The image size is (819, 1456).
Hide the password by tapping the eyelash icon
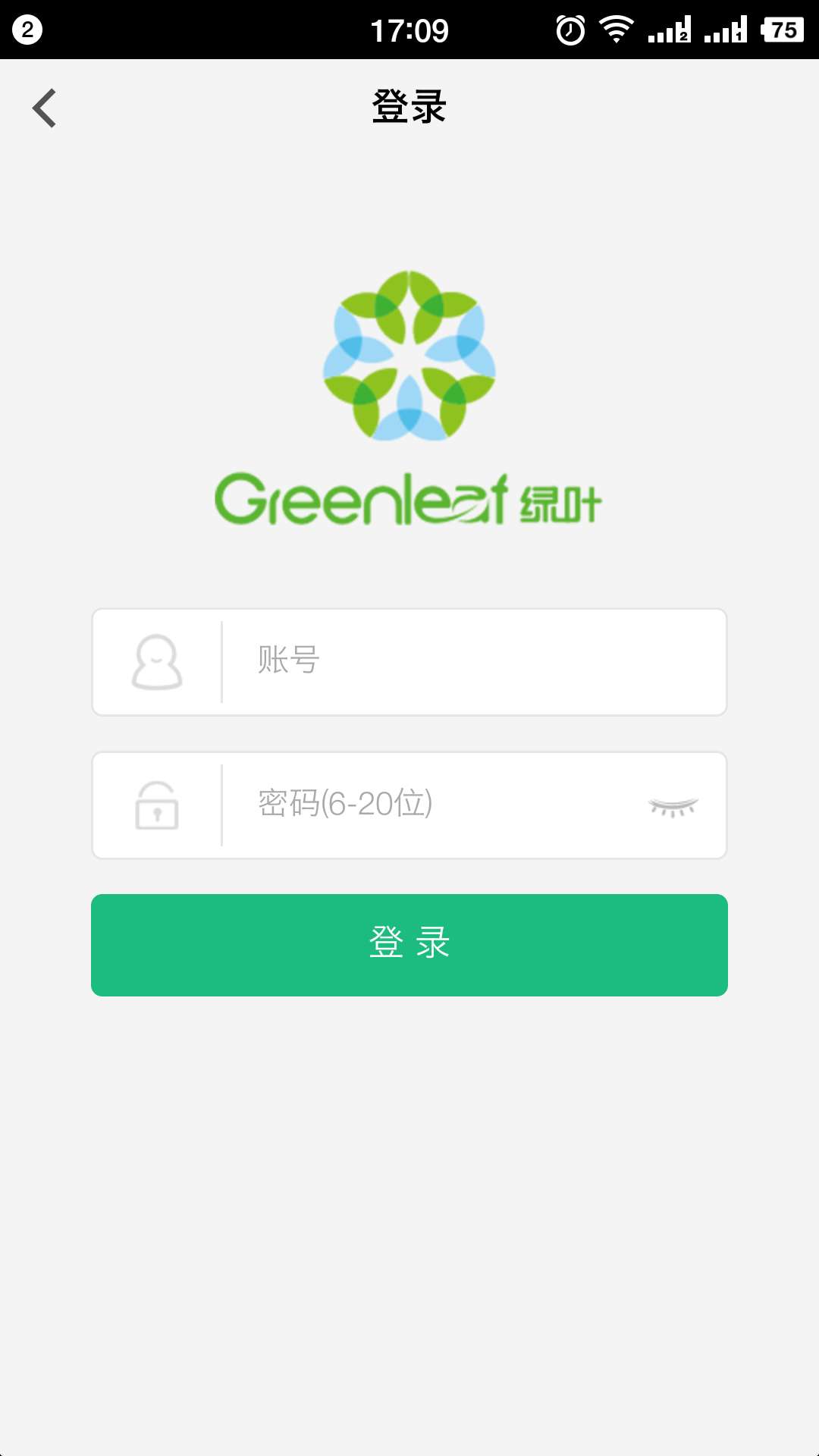coord(673,805)
